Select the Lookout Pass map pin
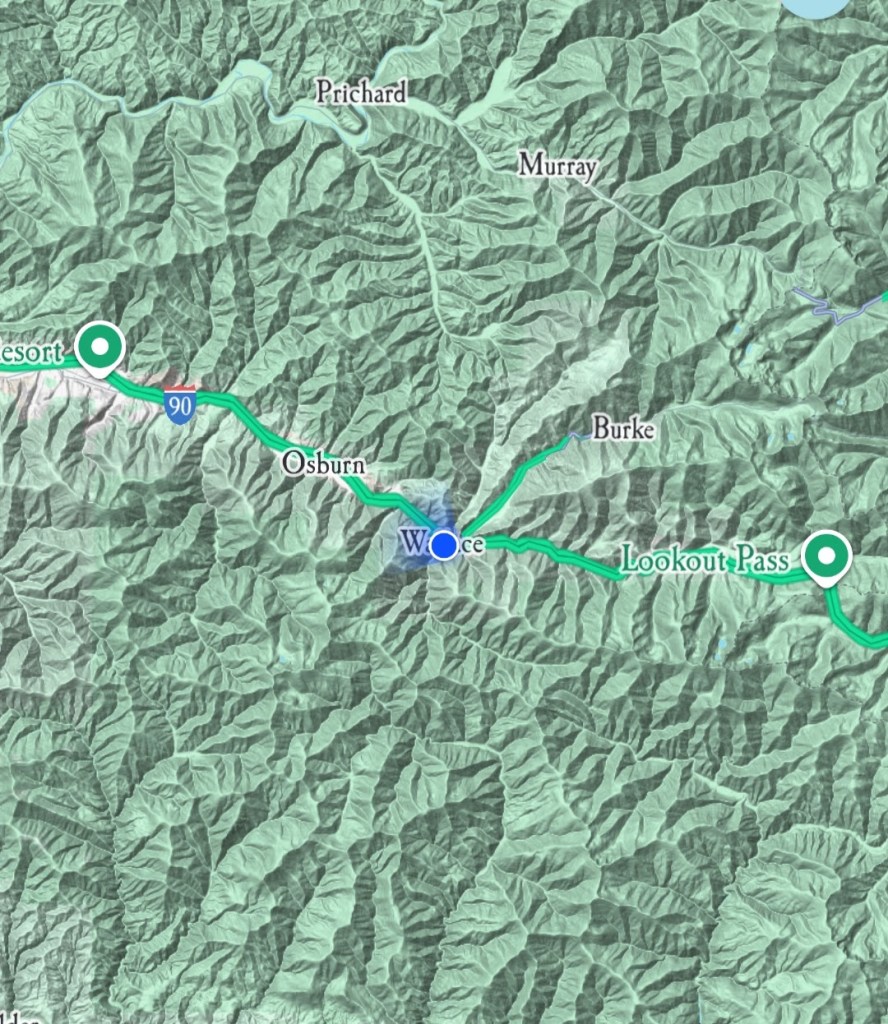The image size is (888, 1024). (x=826, y=555)
